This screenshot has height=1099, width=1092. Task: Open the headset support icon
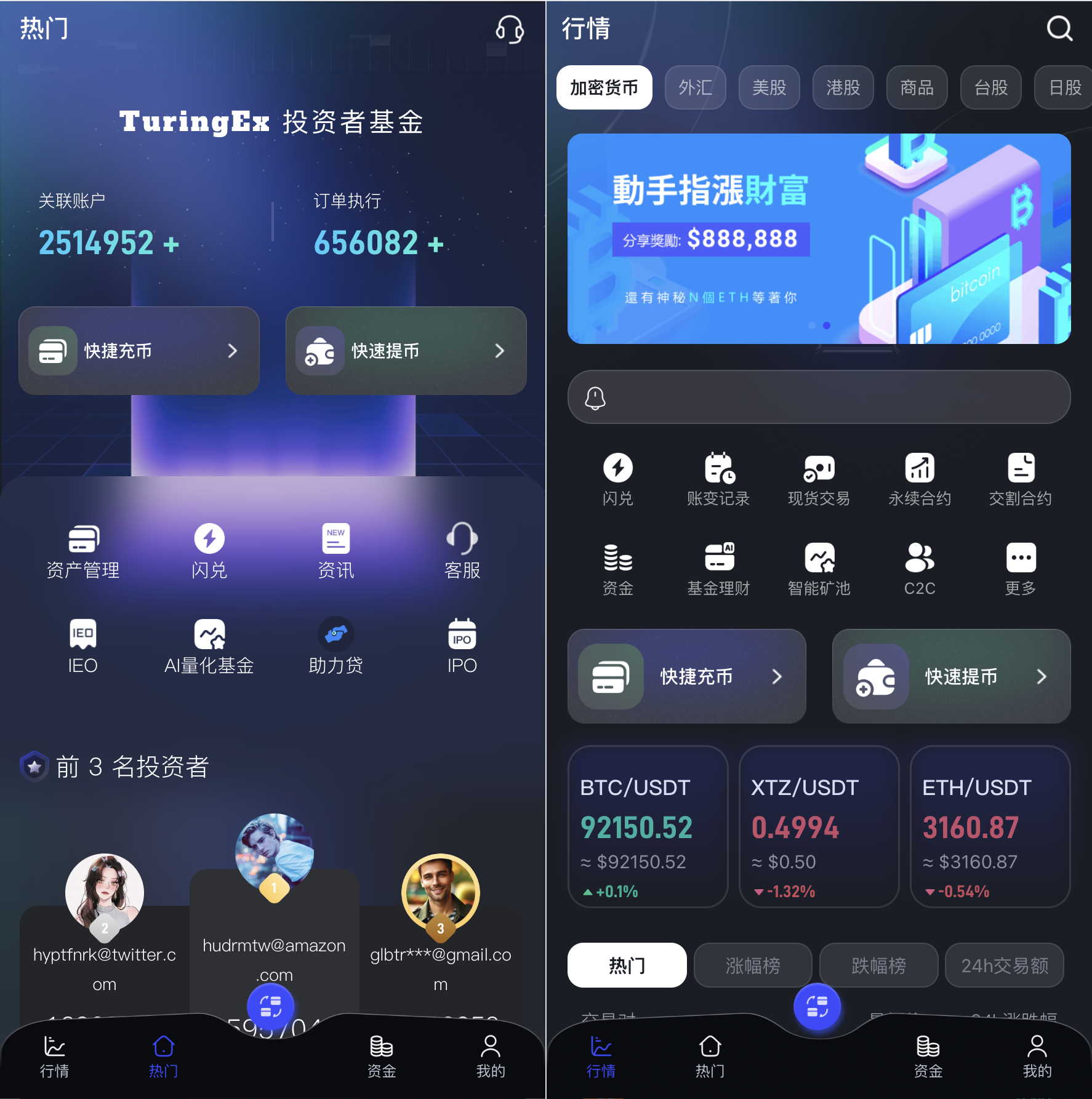coord(510,29)
